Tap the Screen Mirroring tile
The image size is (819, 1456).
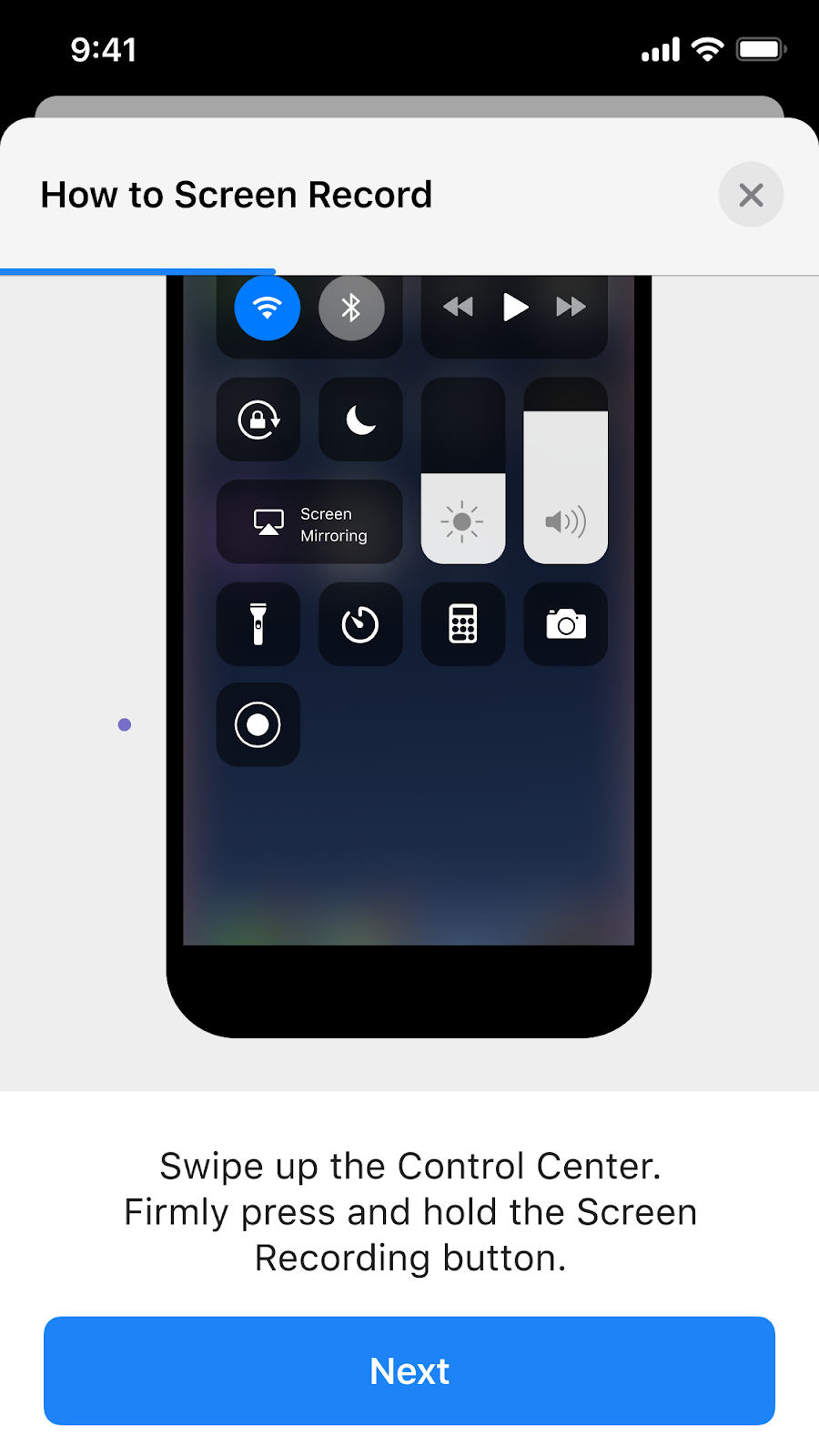(x=308, y=522)
